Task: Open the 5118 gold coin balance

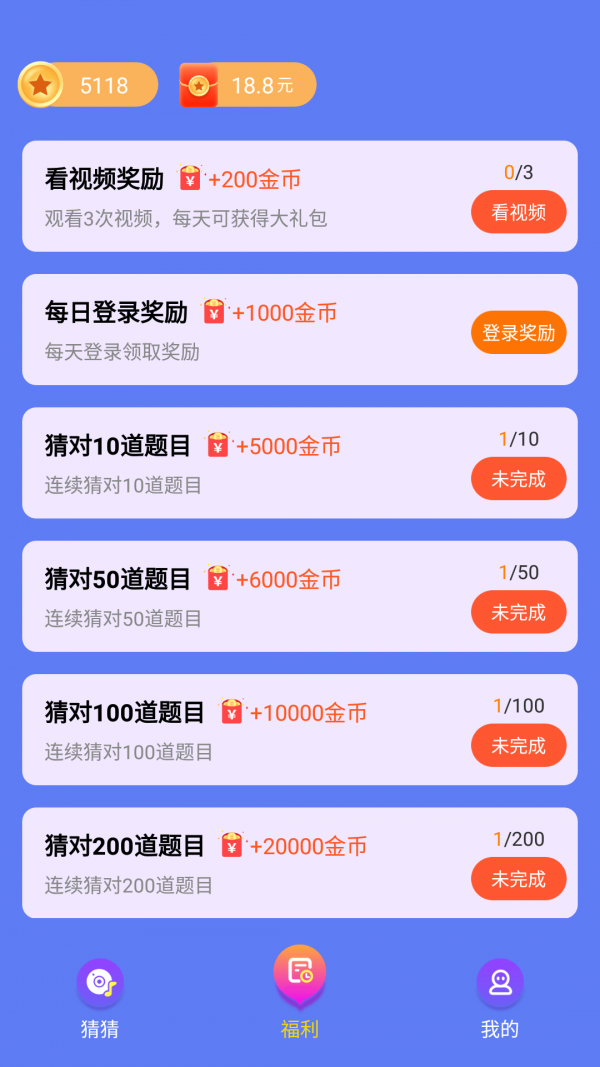Action: click(x=88, y=85)
